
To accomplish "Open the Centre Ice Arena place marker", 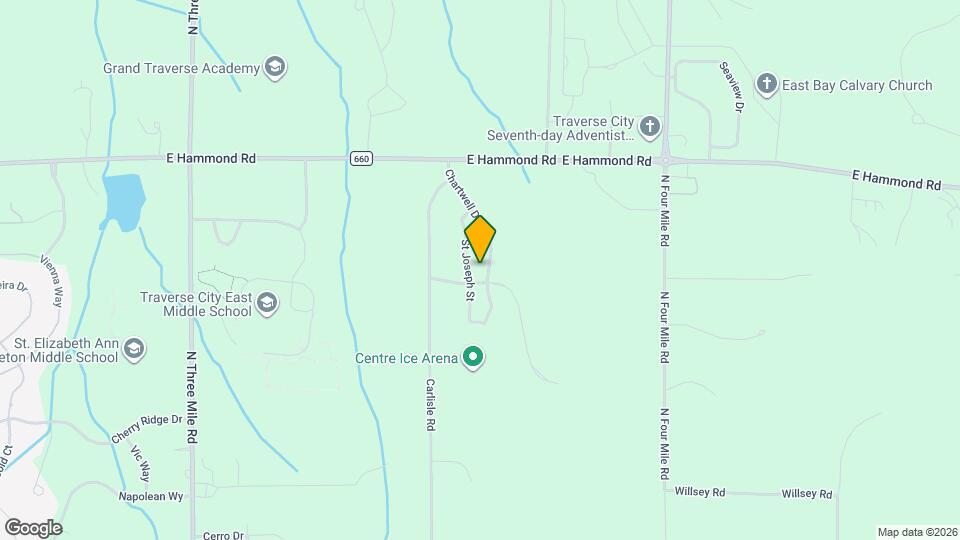I will 474,357.
